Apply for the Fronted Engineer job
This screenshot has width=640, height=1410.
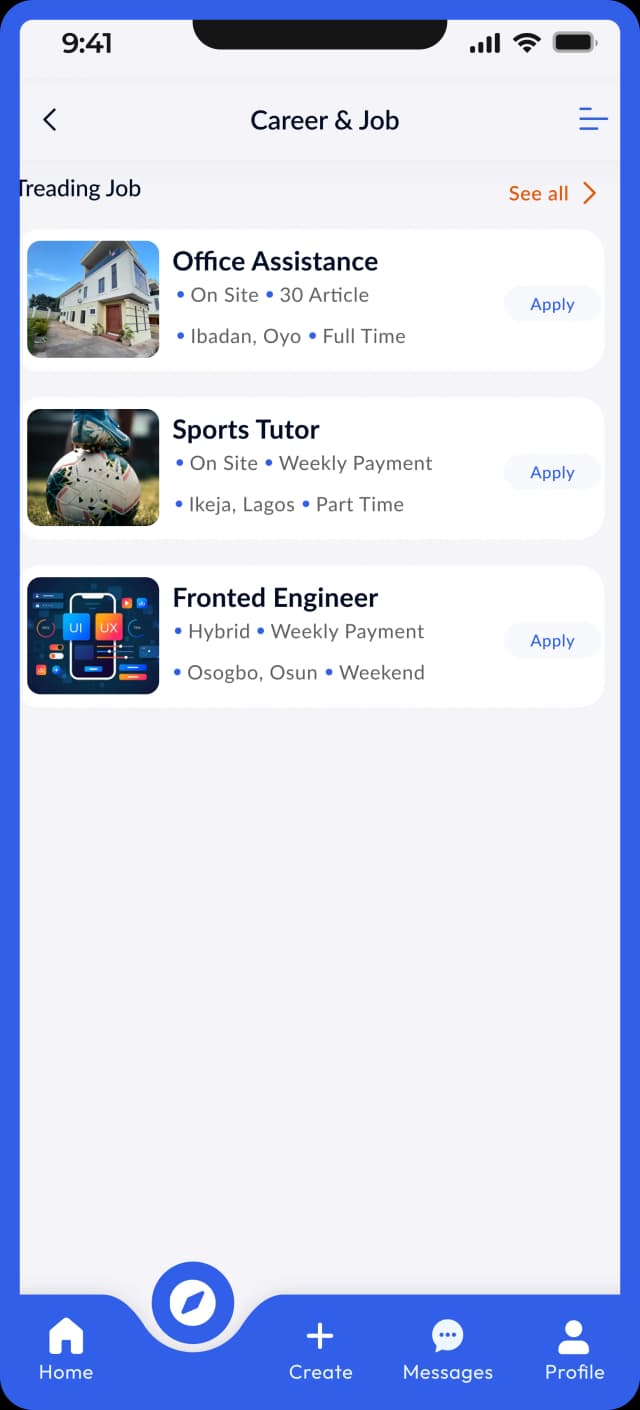pyautogui.click(x=552, y=640)
